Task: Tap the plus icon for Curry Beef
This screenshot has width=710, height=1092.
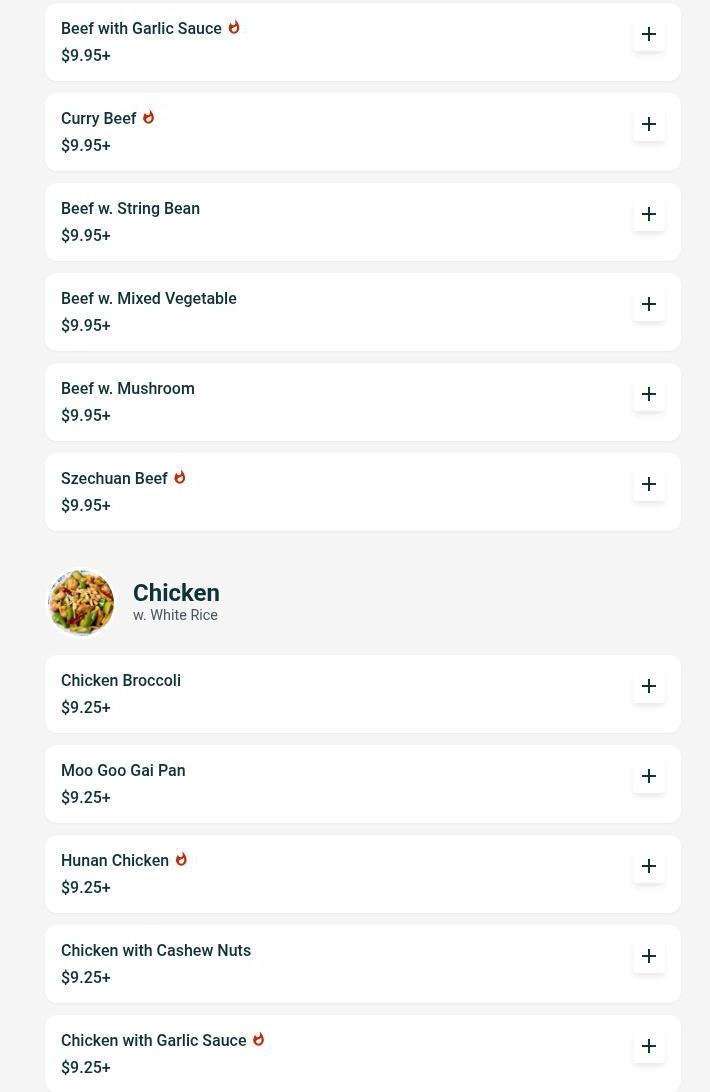Action: pos(649,124)
